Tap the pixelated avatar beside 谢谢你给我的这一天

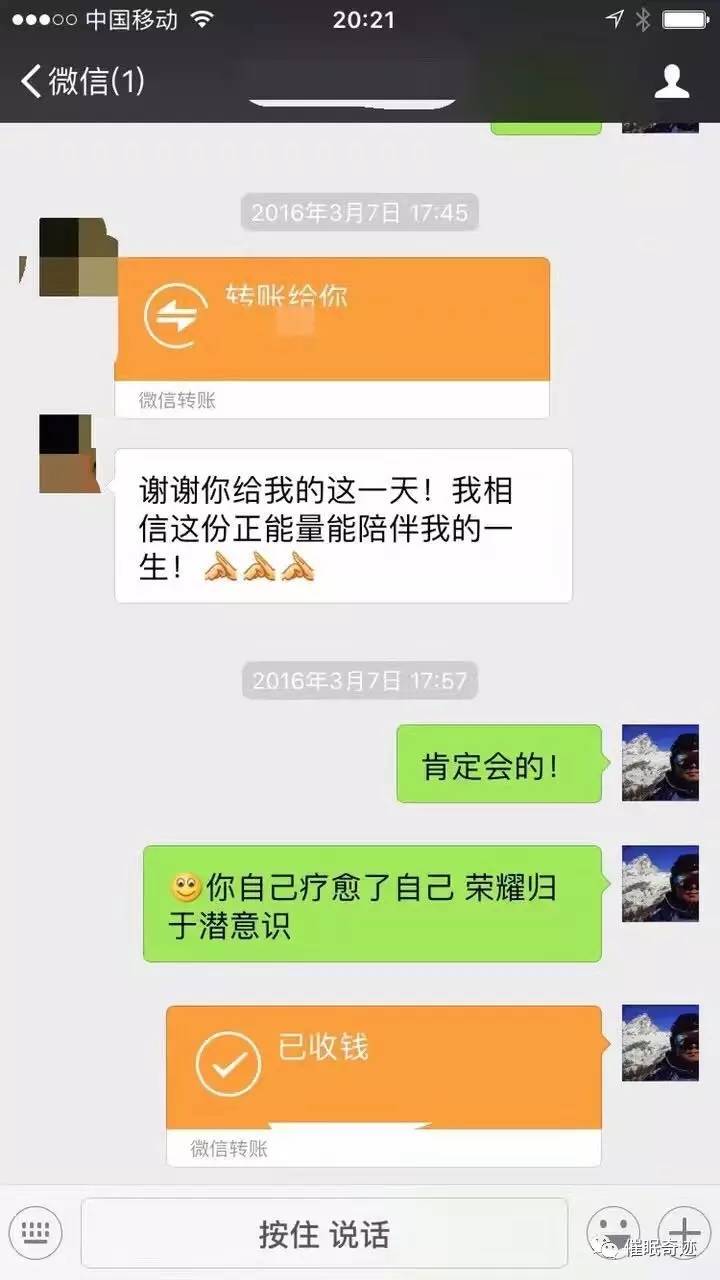[x=71, y=454]
